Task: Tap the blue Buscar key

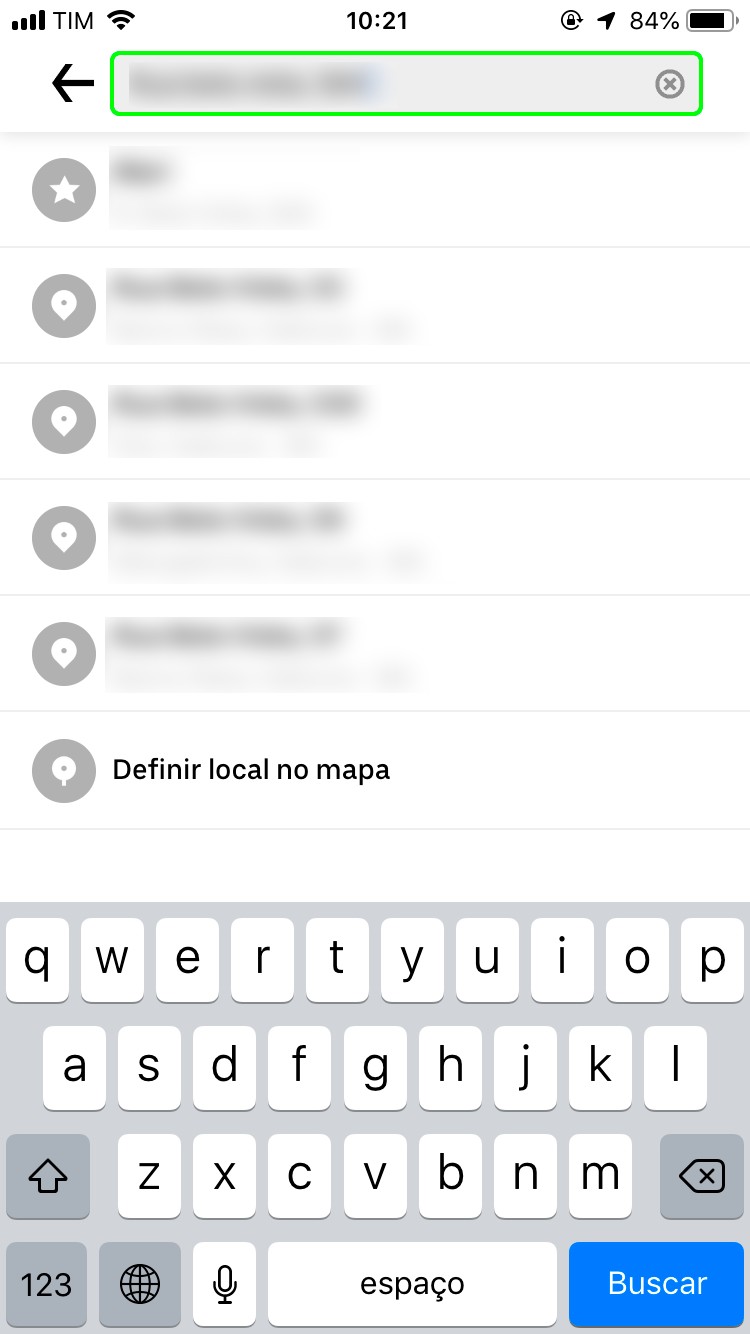Action: pos(657,1283)
